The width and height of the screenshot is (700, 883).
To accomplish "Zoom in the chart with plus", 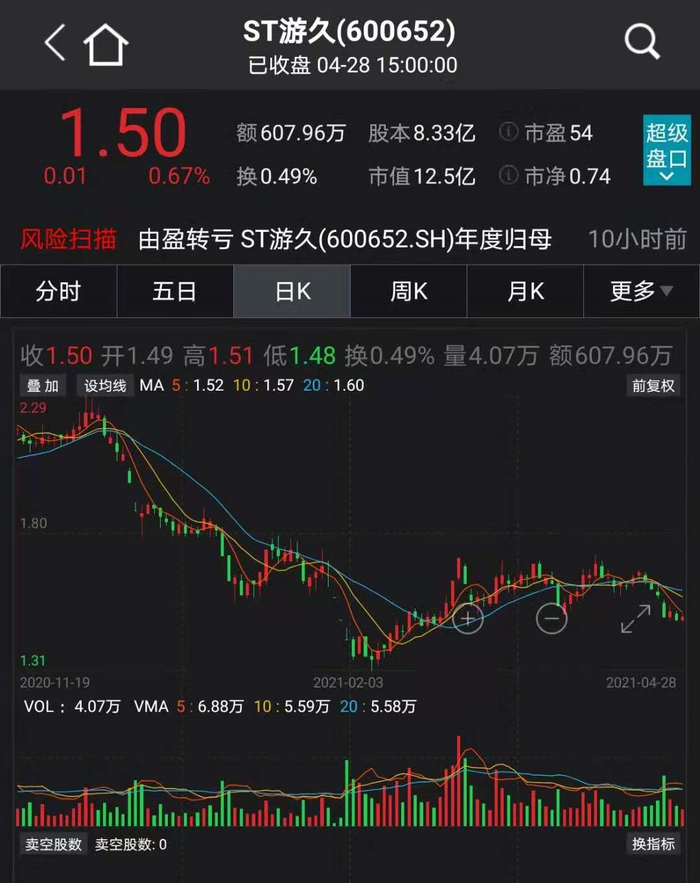I will click(x=468, y=618).
